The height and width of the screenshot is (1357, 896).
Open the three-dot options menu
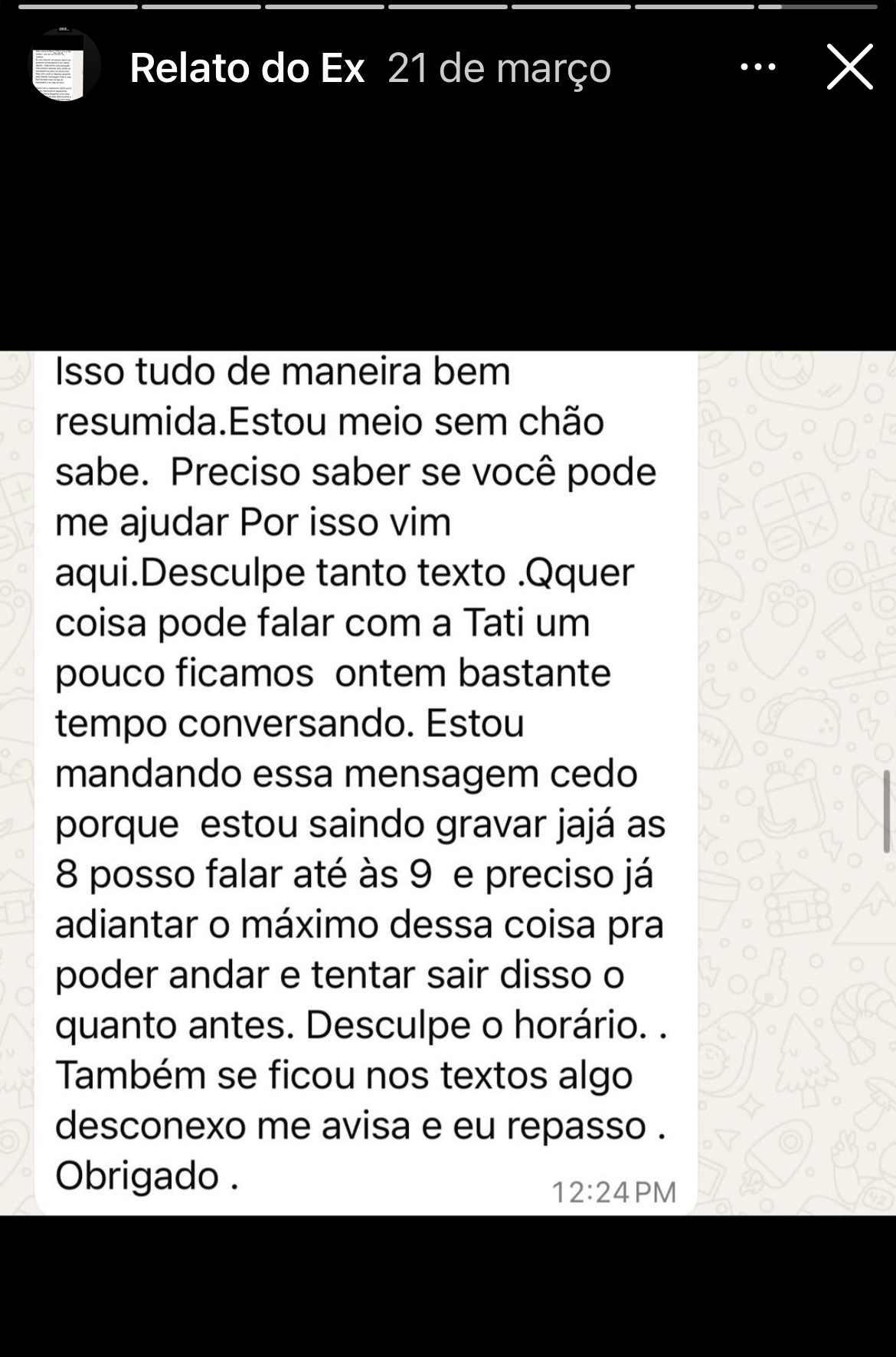tap(758, 67)
